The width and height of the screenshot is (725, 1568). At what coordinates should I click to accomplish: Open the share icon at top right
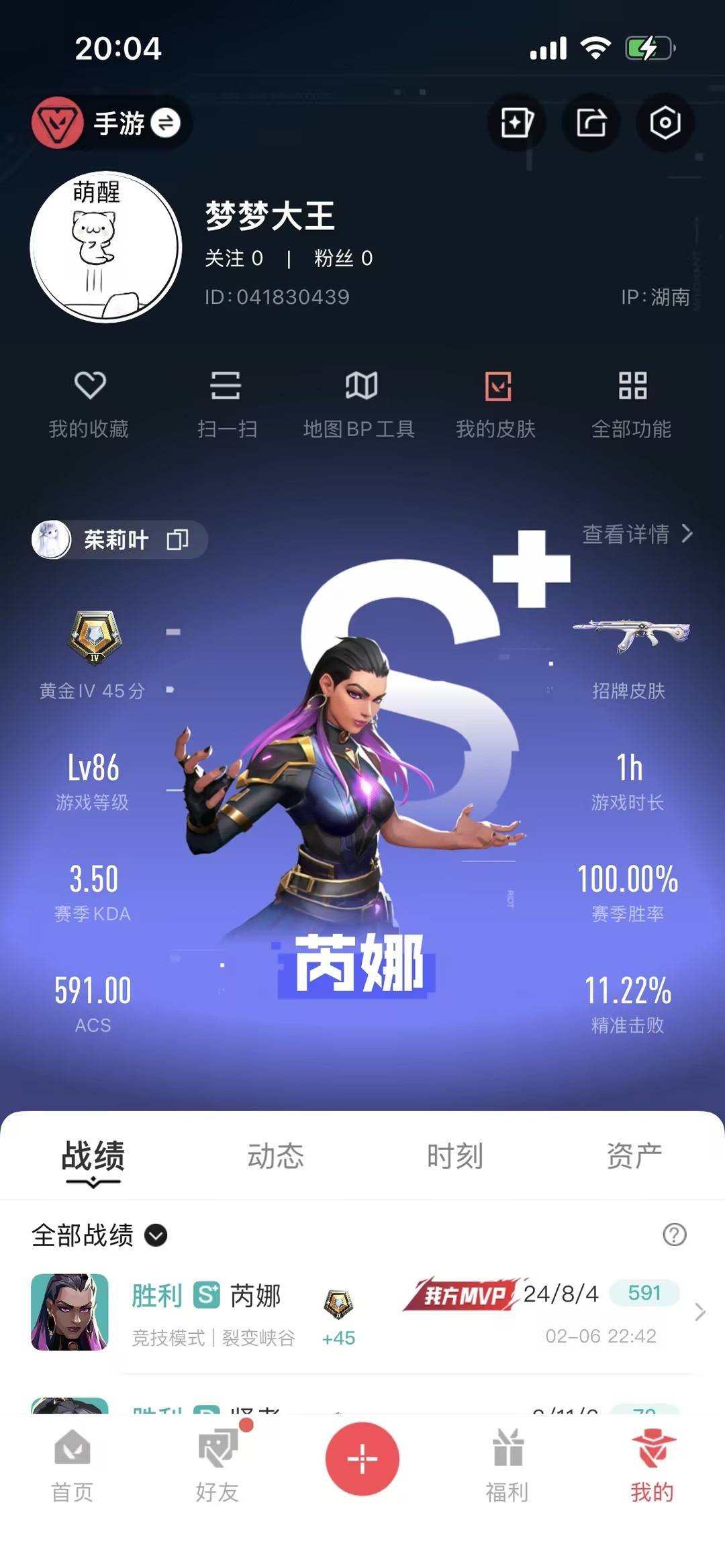(x=590, y=123)
